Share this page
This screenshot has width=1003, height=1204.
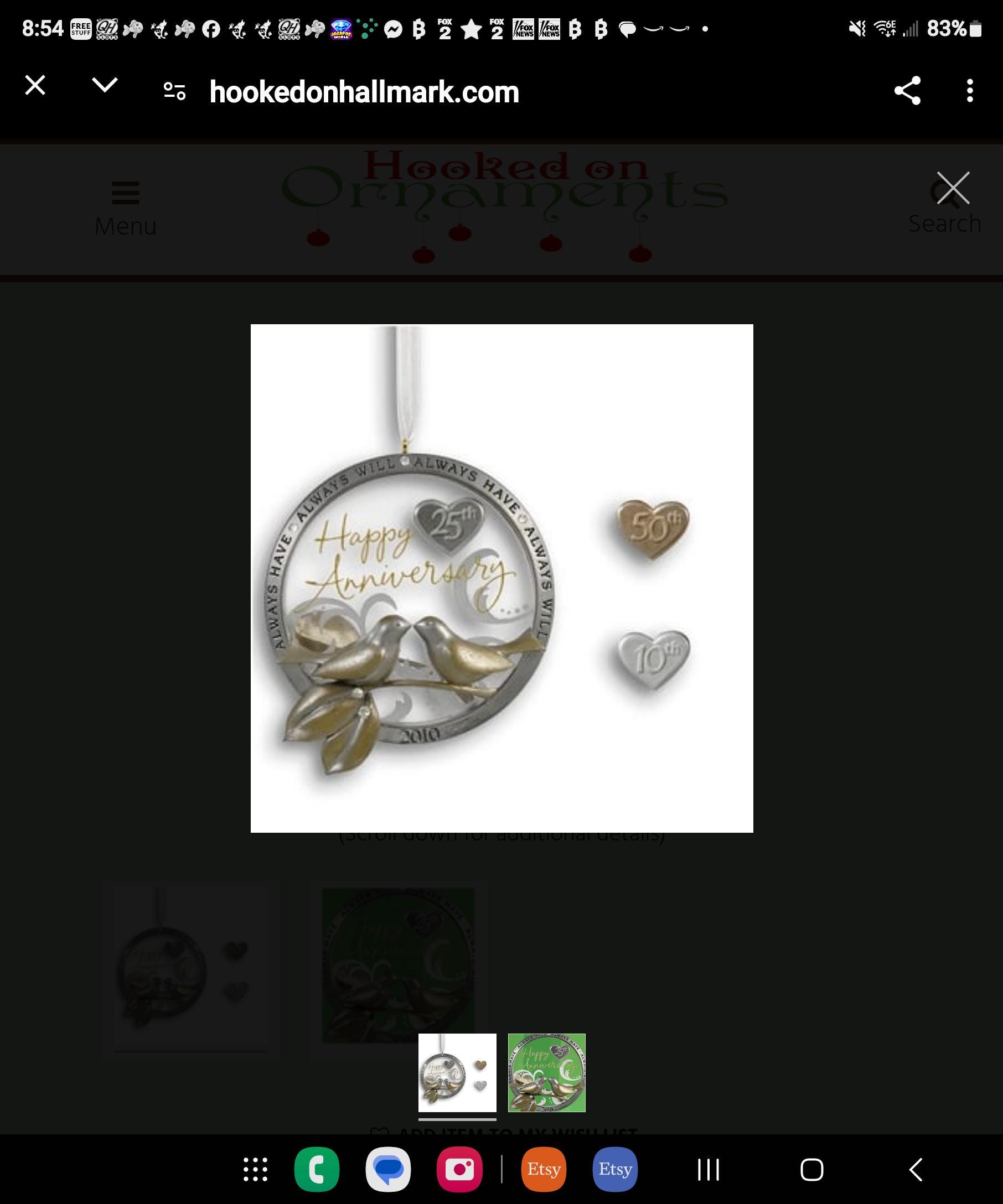(907, 91)
